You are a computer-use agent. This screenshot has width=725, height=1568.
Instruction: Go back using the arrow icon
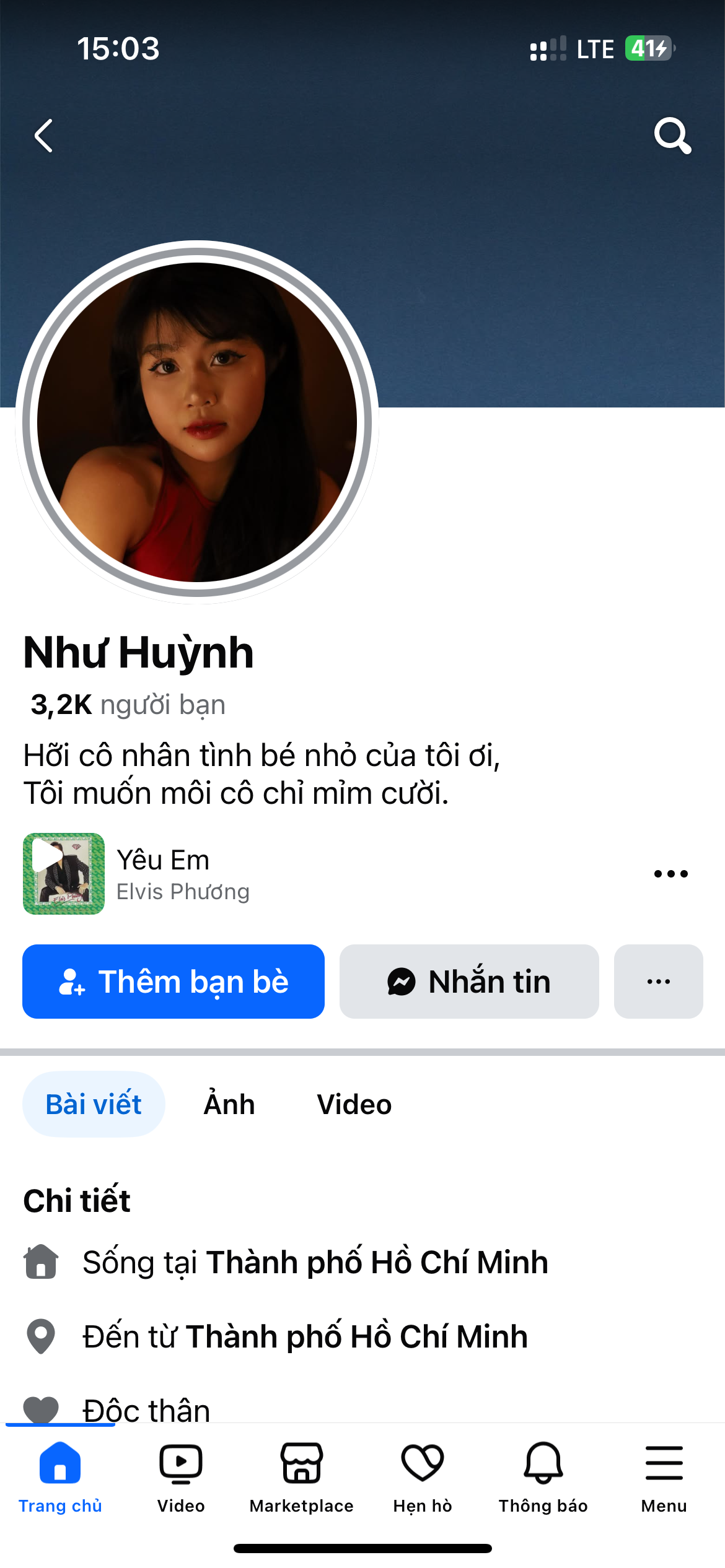[x=44, y=136]
